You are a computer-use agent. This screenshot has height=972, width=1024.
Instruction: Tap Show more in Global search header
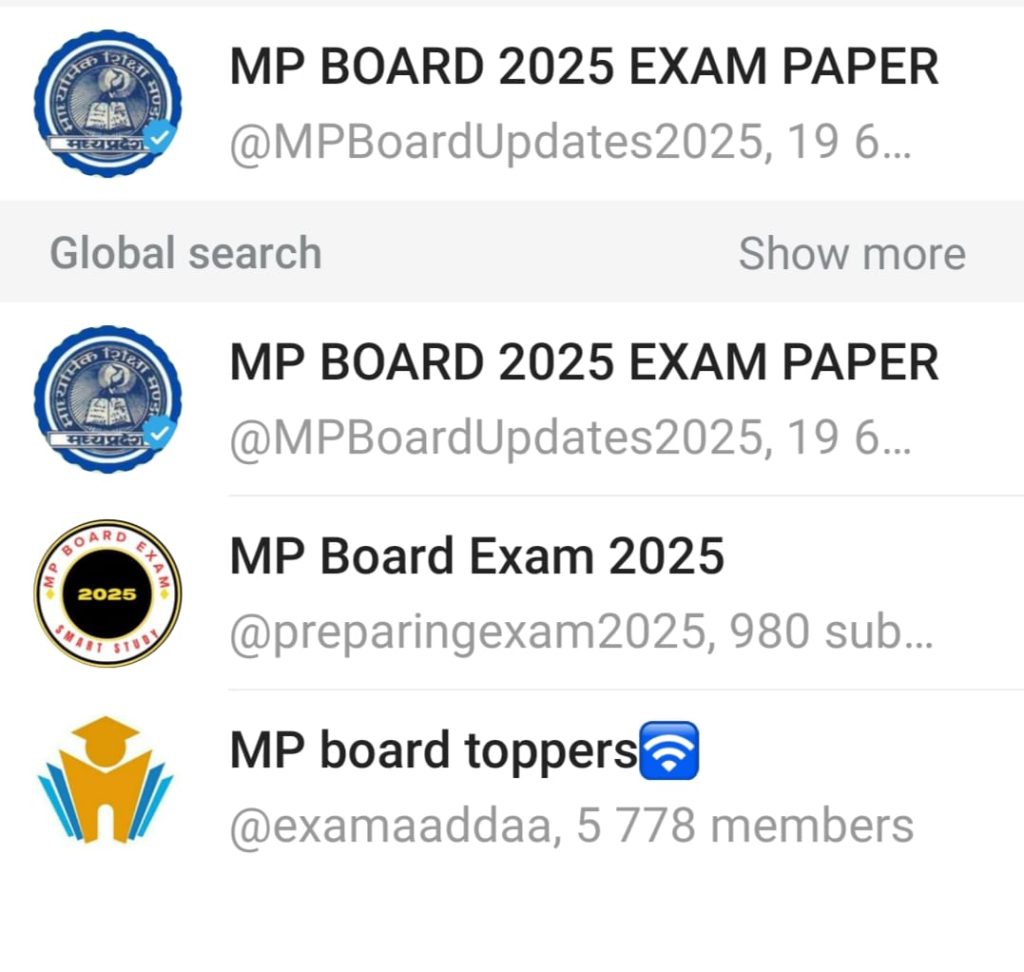[851, 254]
